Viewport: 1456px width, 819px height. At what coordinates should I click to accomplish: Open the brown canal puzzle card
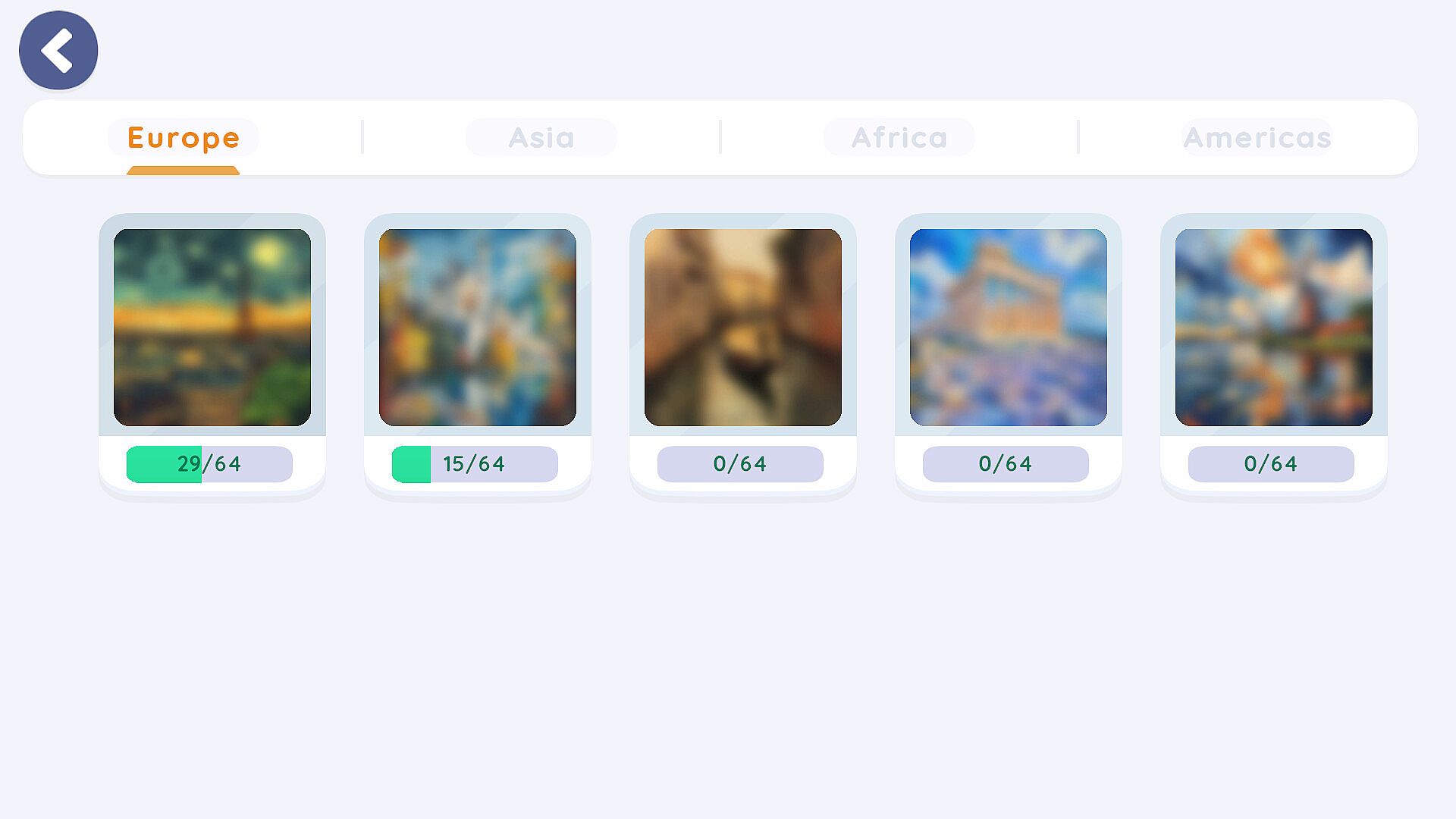[x=743, y=328]
